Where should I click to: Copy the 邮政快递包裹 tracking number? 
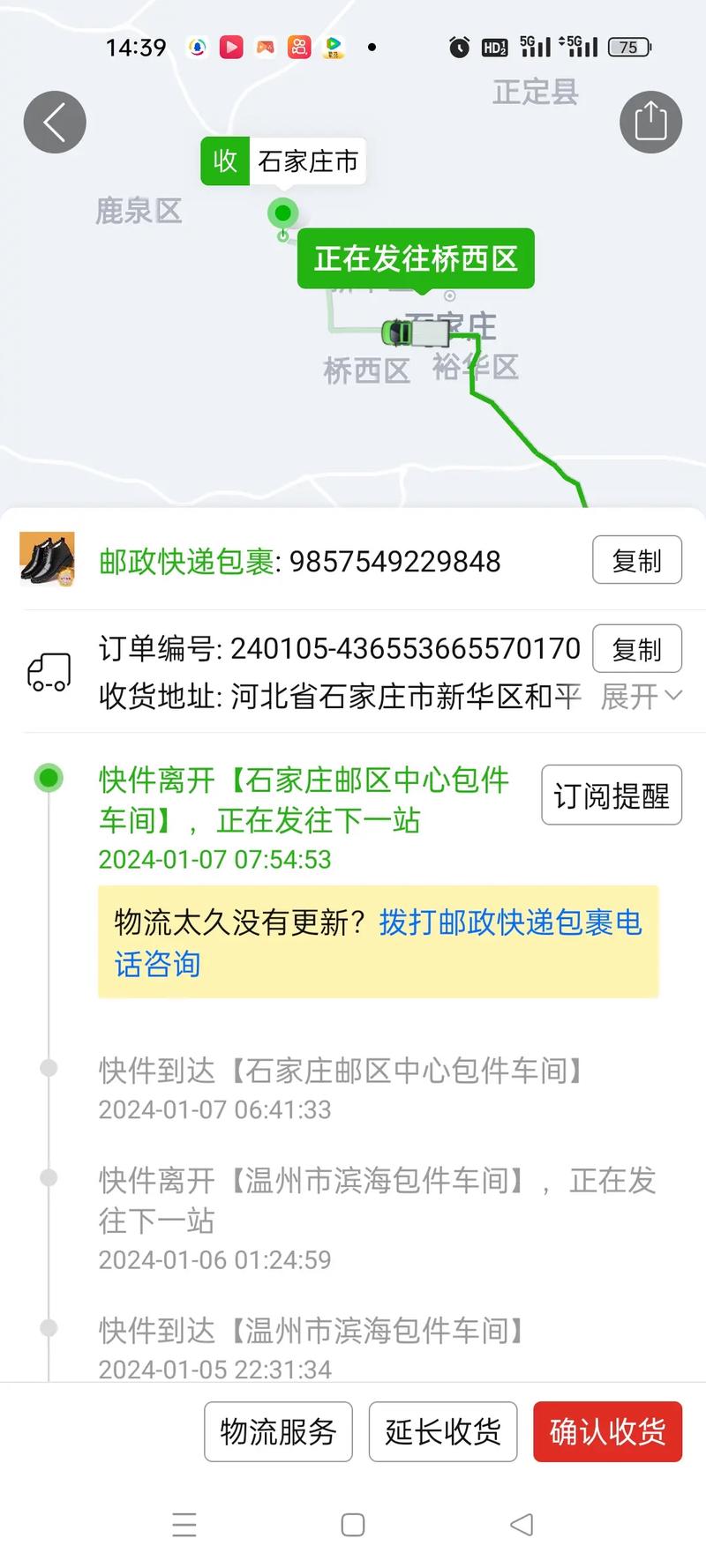[x=636, y=561]
